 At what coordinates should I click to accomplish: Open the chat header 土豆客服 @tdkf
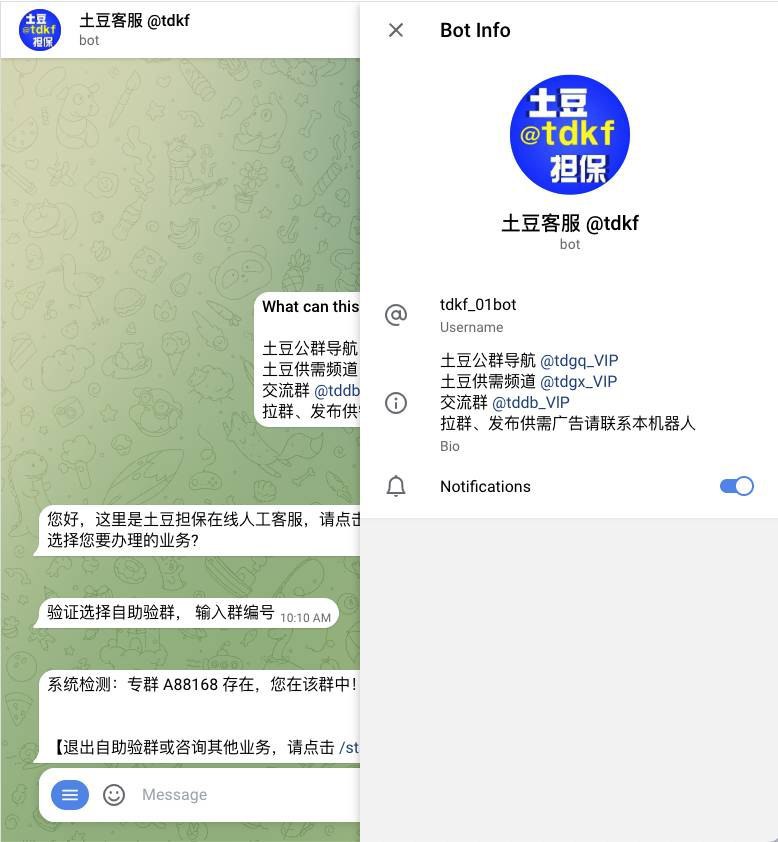(135, 21)
